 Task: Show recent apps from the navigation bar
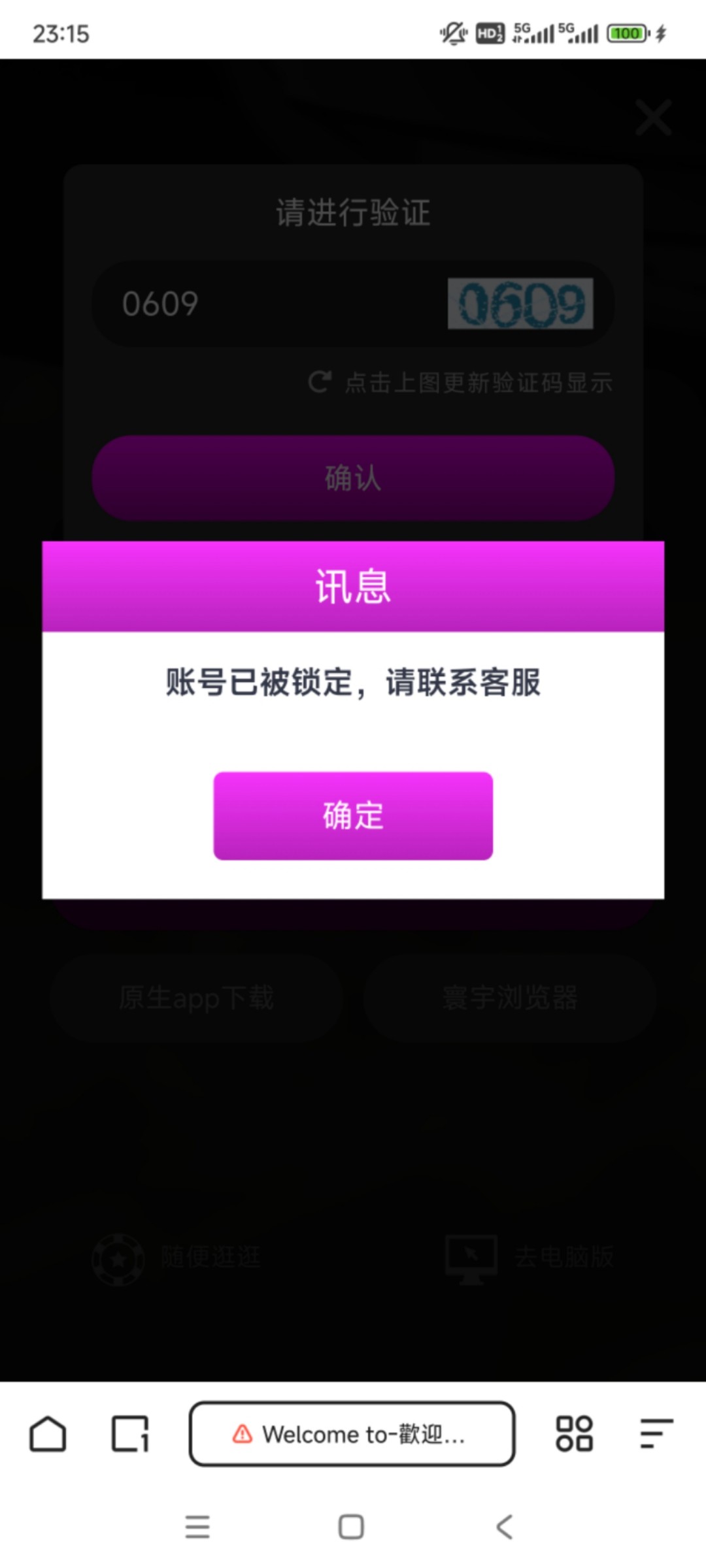point(197,1527)
